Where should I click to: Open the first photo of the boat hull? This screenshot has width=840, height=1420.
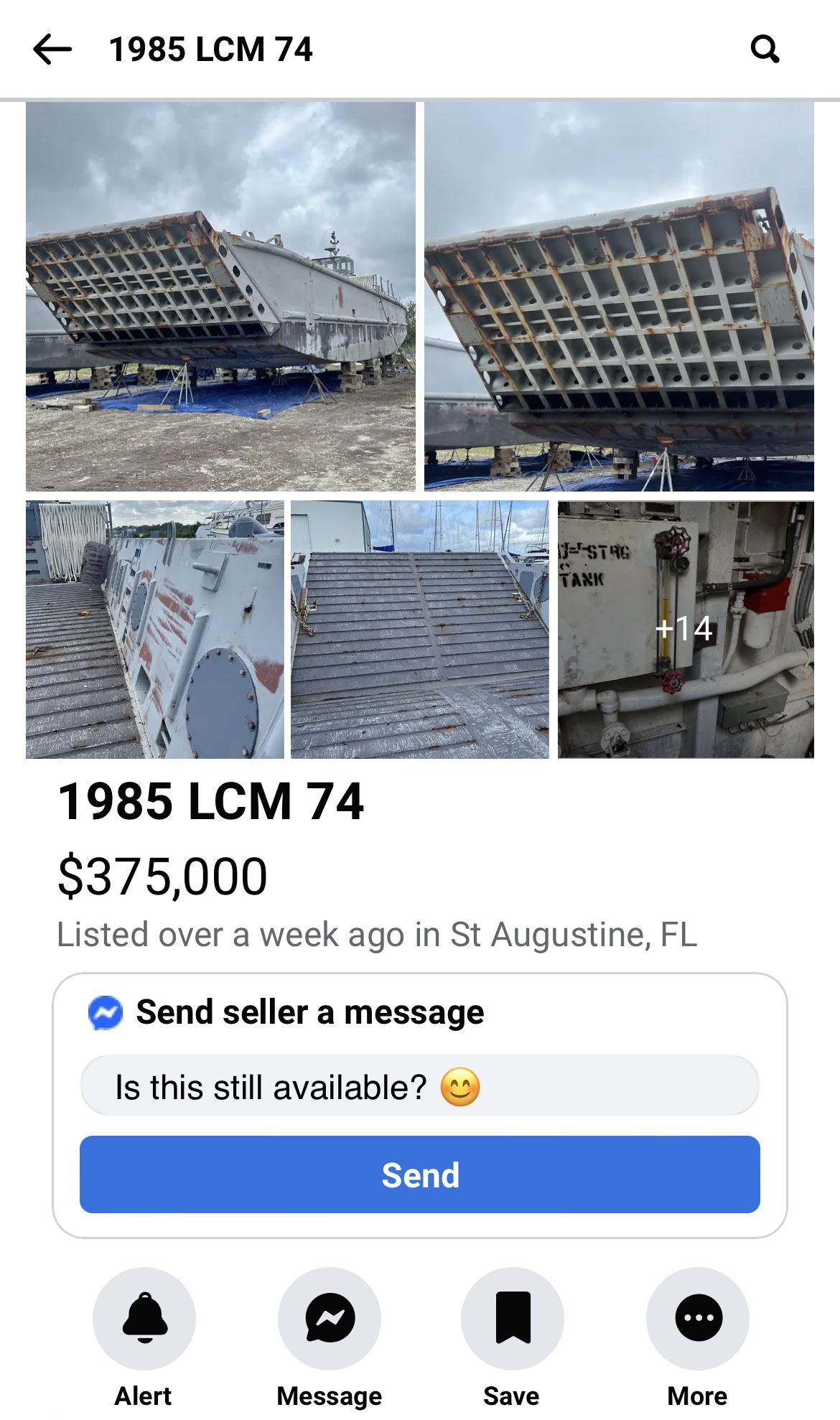pos(220,296)
